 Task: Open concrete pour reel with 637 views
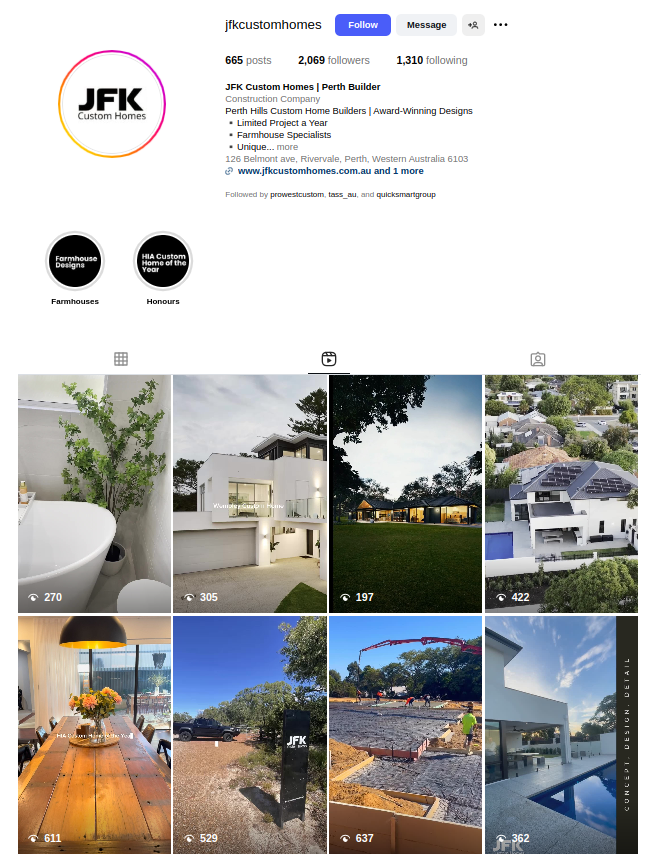[405, 735]
